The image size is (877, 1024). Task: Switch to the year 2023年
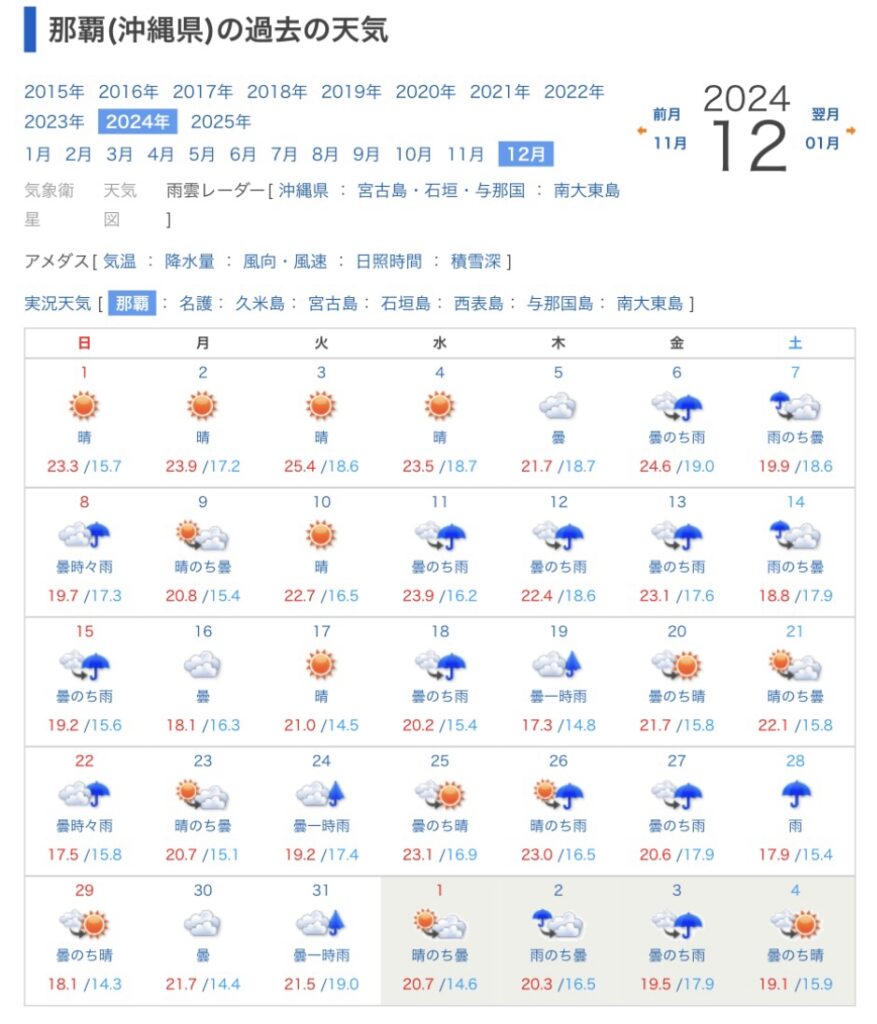point(54,122)
